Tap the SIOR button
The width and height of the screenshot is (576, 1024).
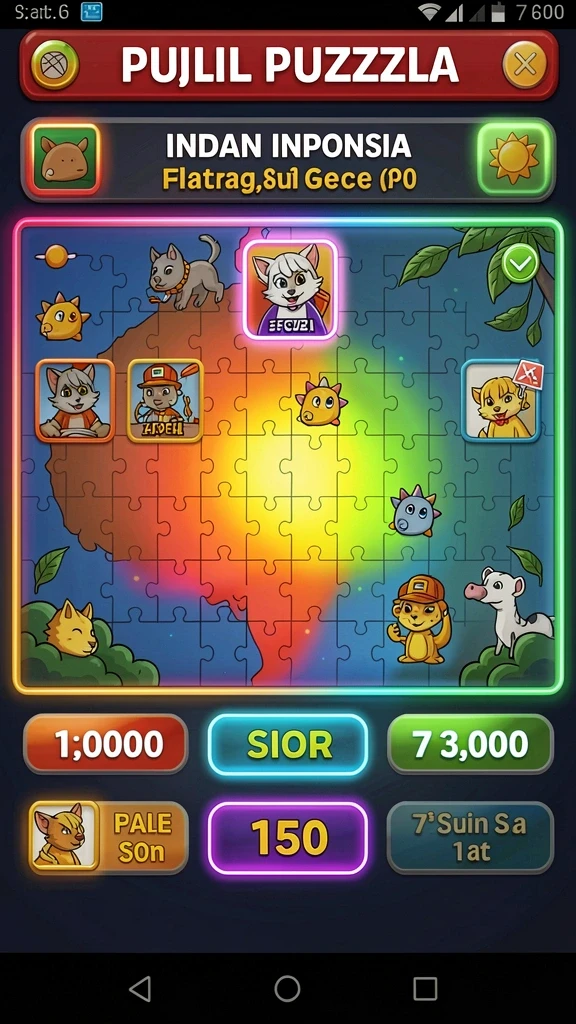click(x=288, y=744)
